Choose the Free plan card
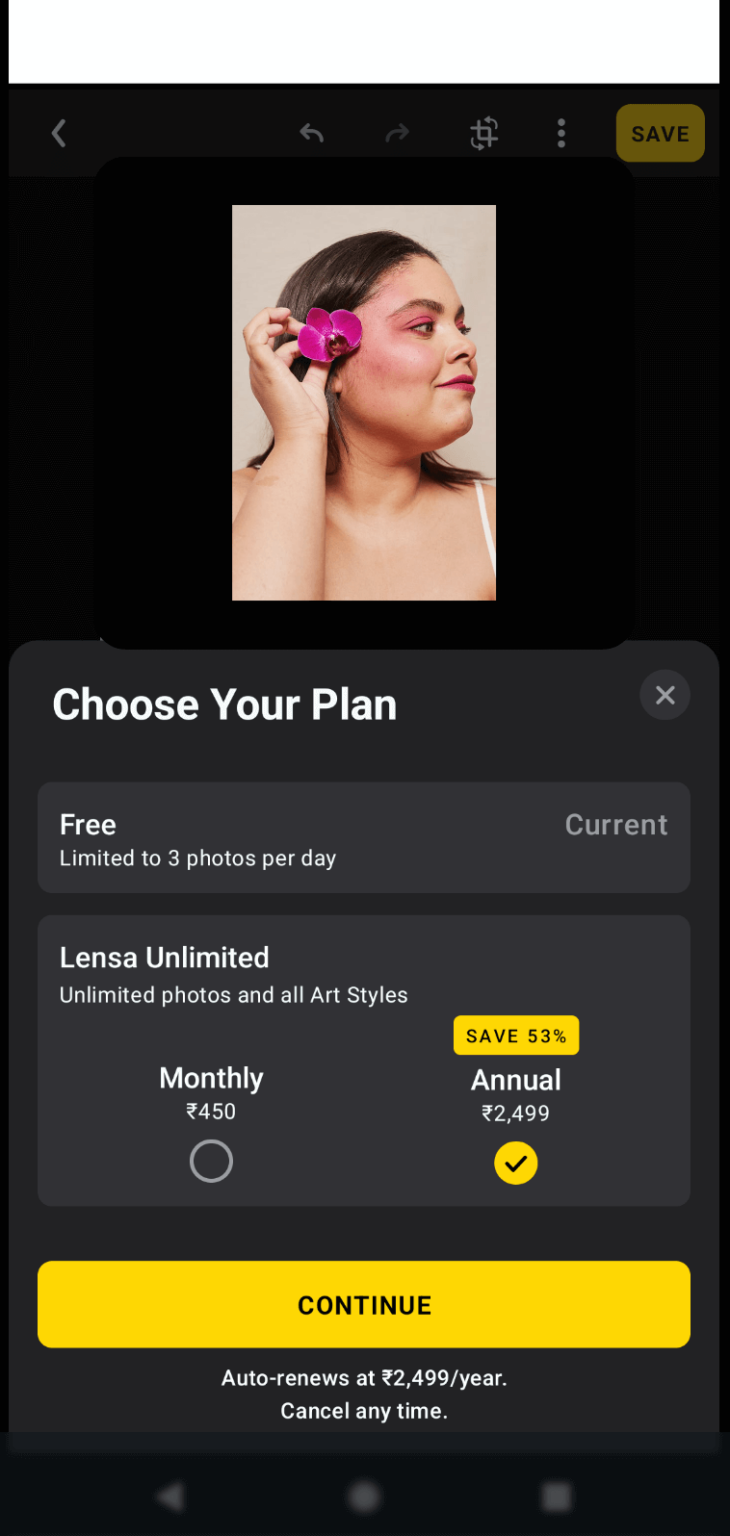Viewport: 730px width, 1536px height. click(x=364, y=838)
